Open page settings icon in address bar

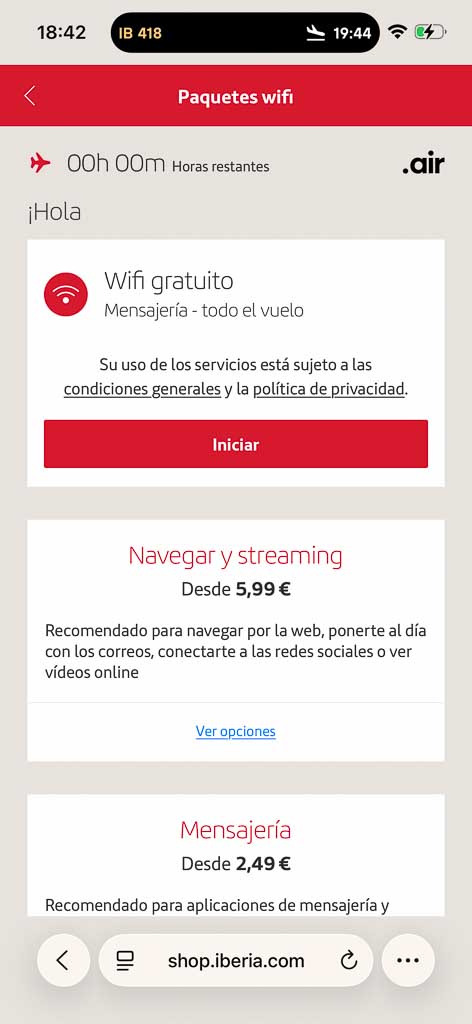[x=125, y=960]
